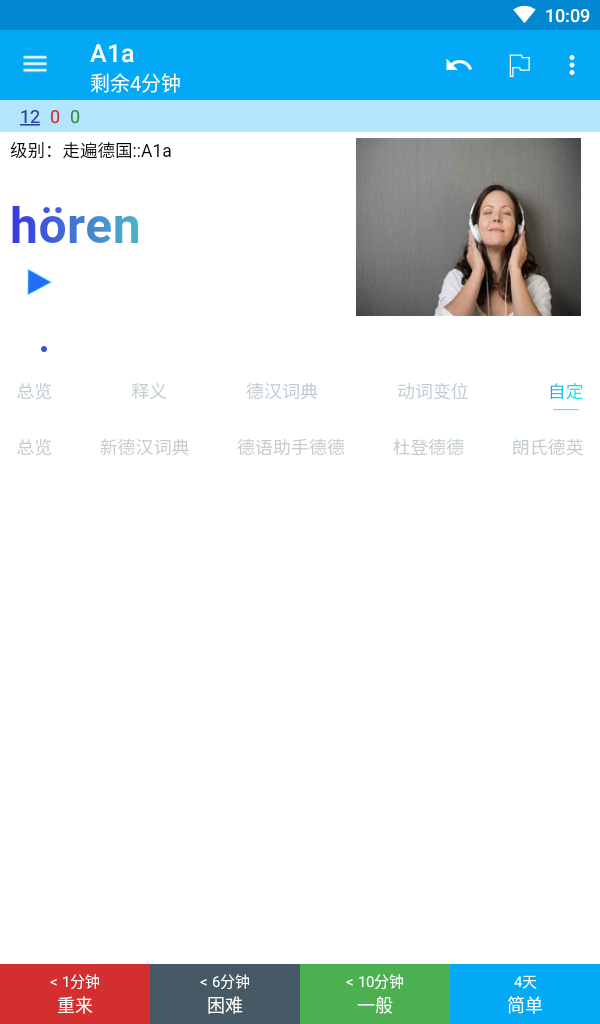
Task: Play the pronunciation of hören
Action: [x=39, y=282]
